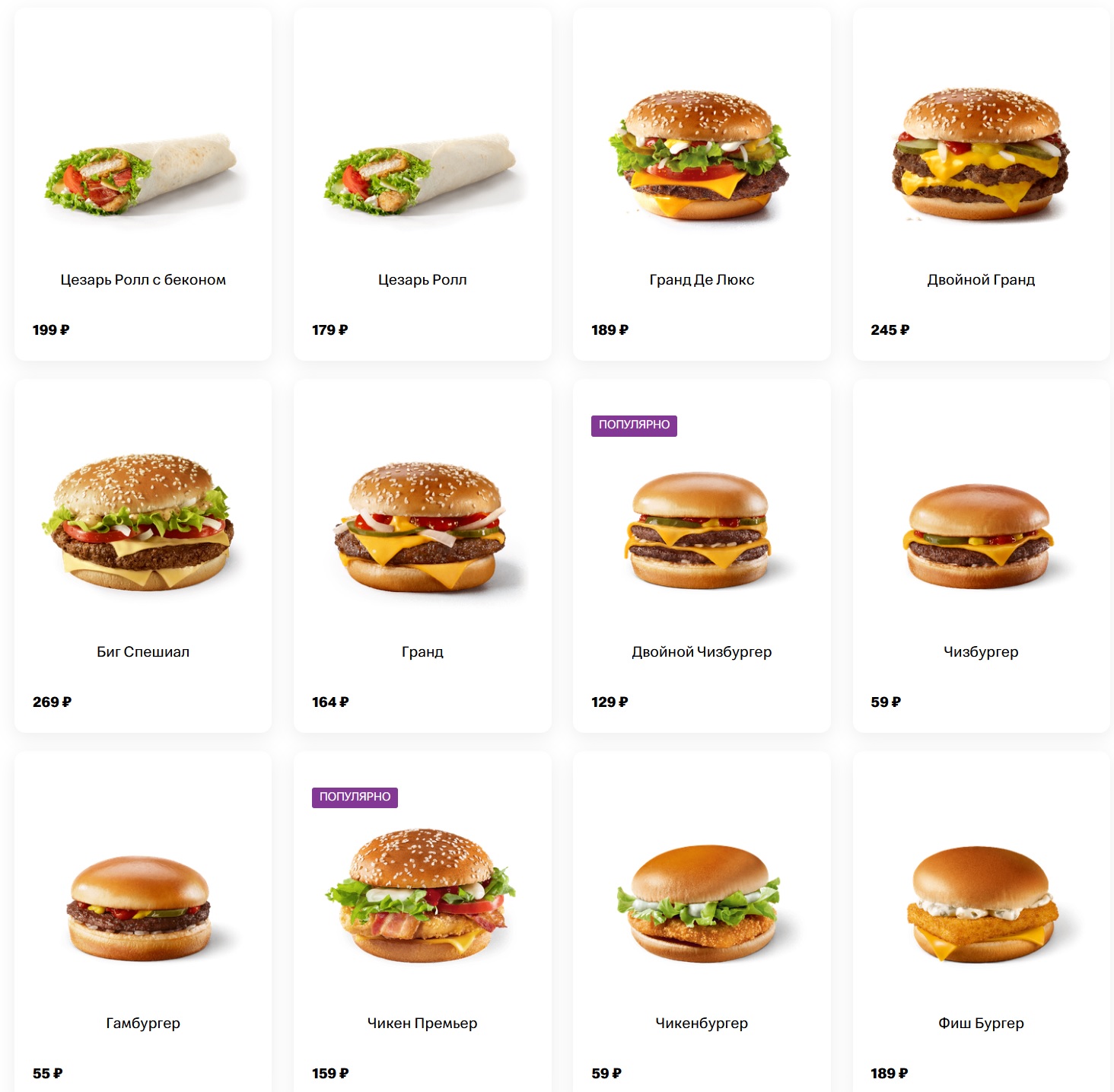View the Двойной Гранд product
Image resolution: width=1114 pixels, height=1092 pixels.
[x=981, y=184]
